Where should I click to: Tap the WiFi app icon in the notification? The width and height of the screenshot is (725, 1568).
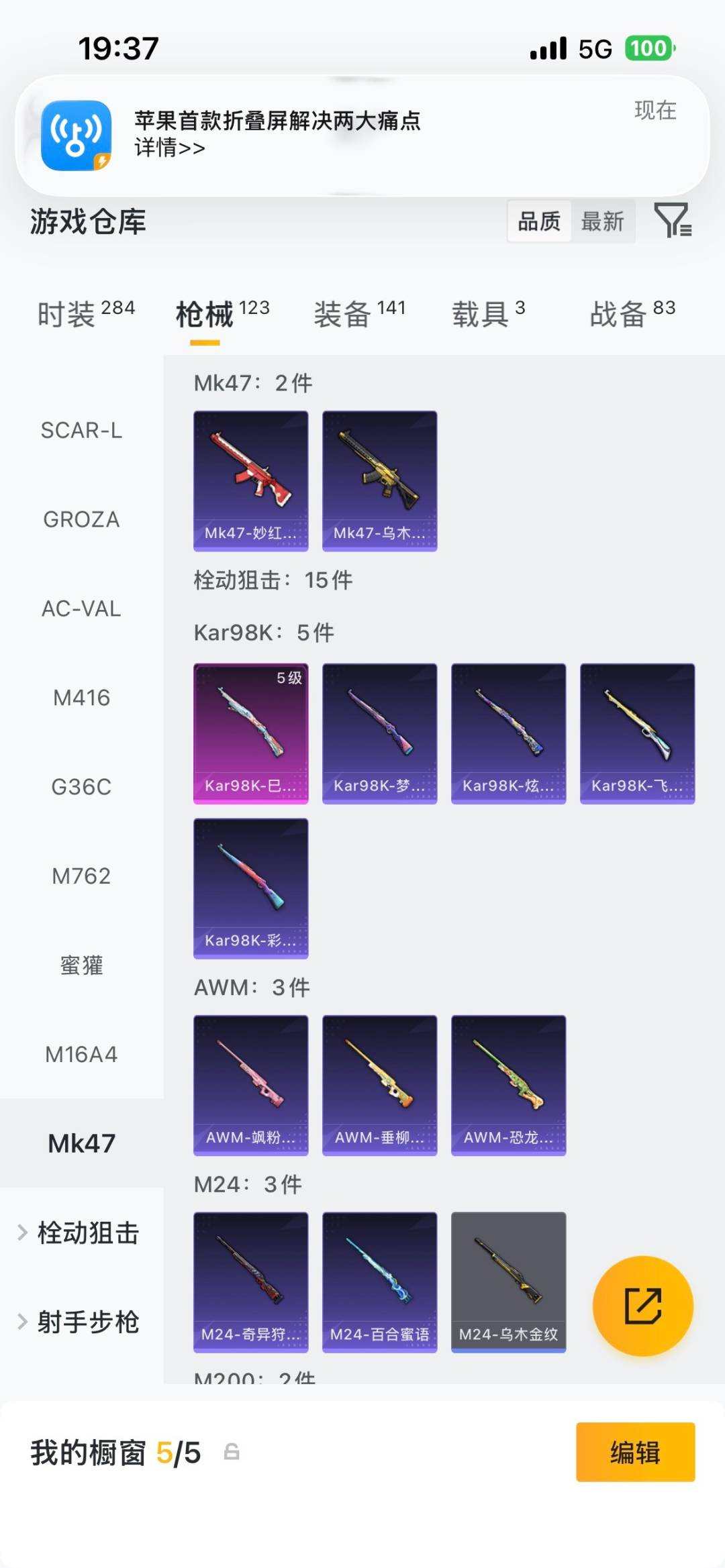(x=76, y=134)
